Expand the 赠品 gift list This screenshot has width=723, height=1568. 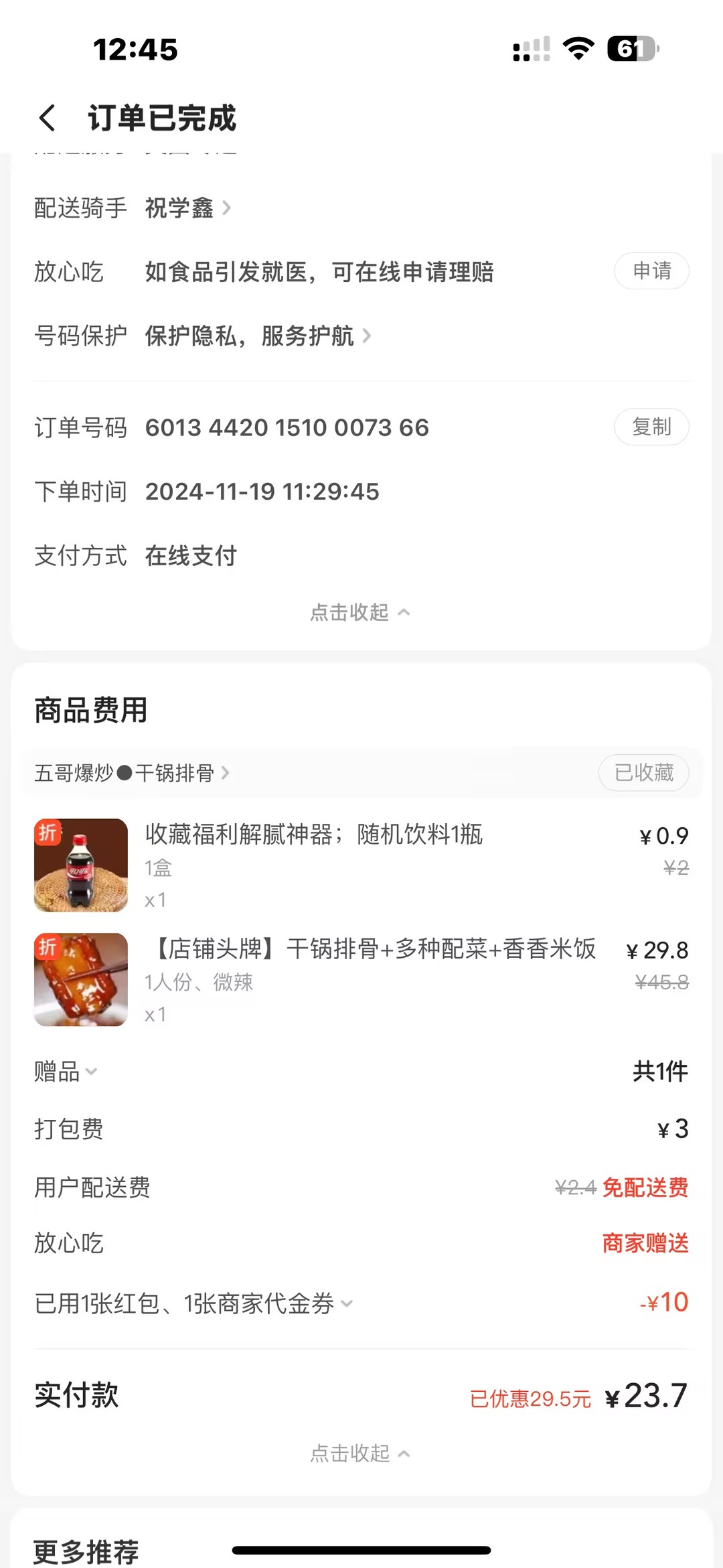[x=66, y=1072]
